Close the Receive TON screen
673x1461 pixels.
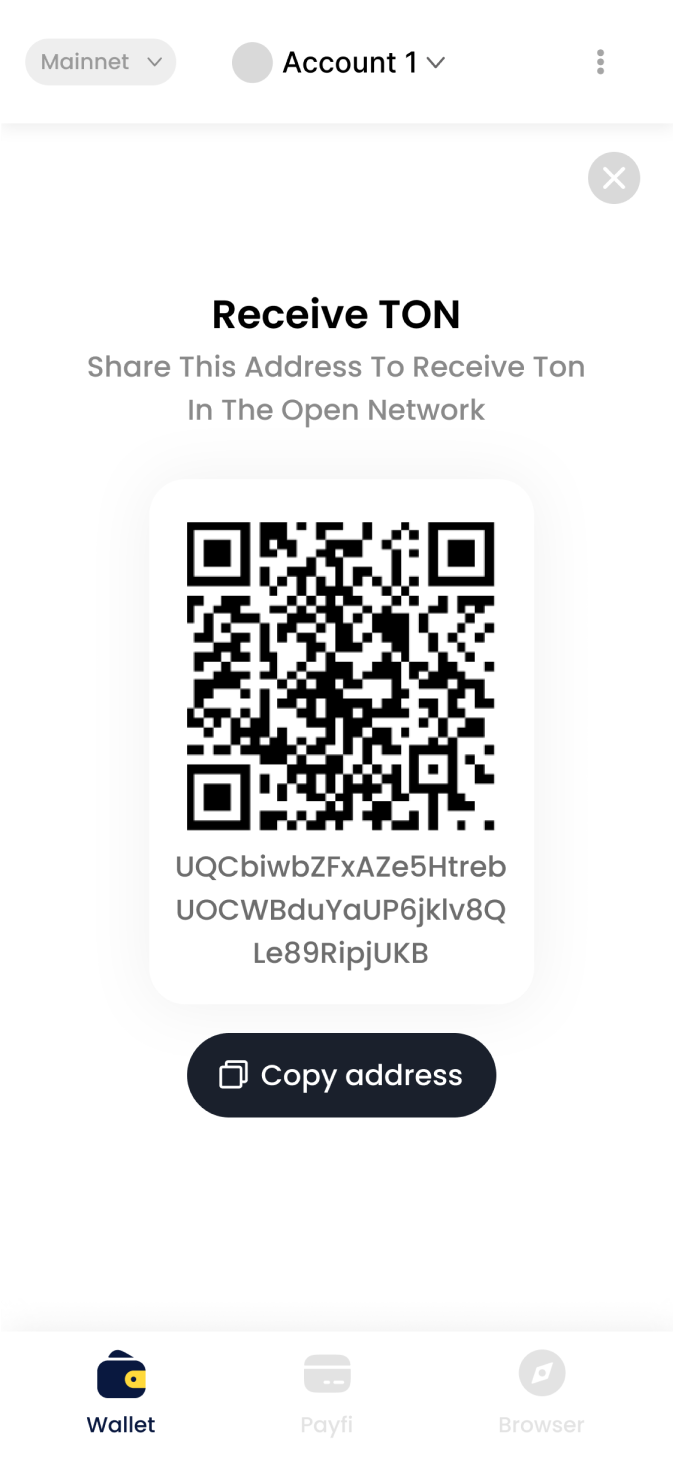pos(614,179)
